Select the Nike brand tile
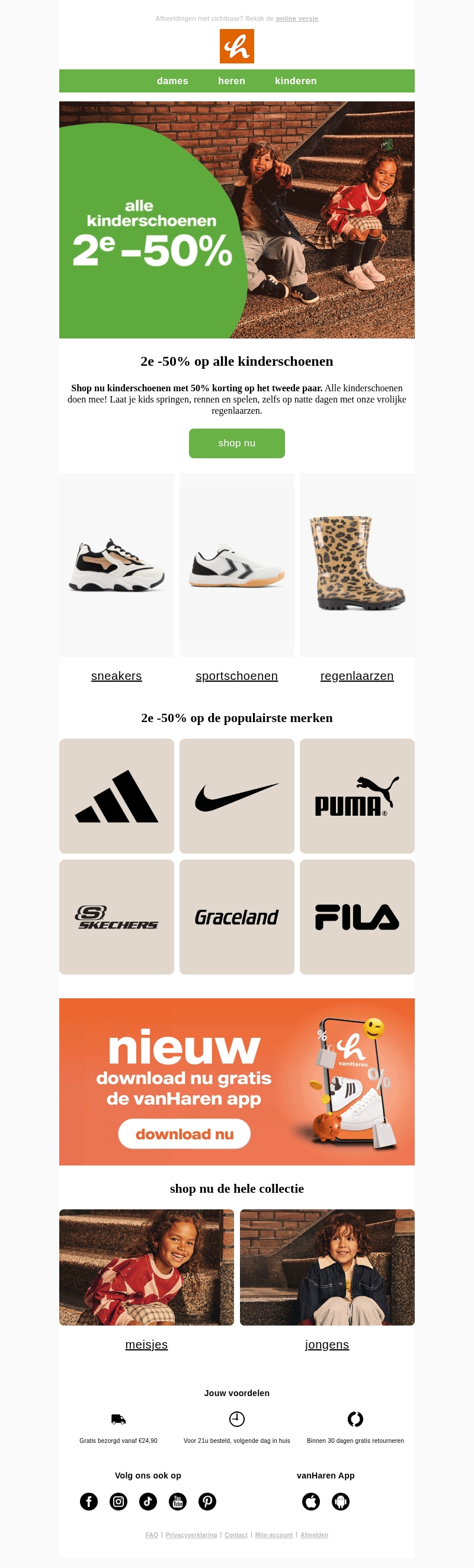The width and height of the screenshot is (474, 1568). (x=236, y=796)
